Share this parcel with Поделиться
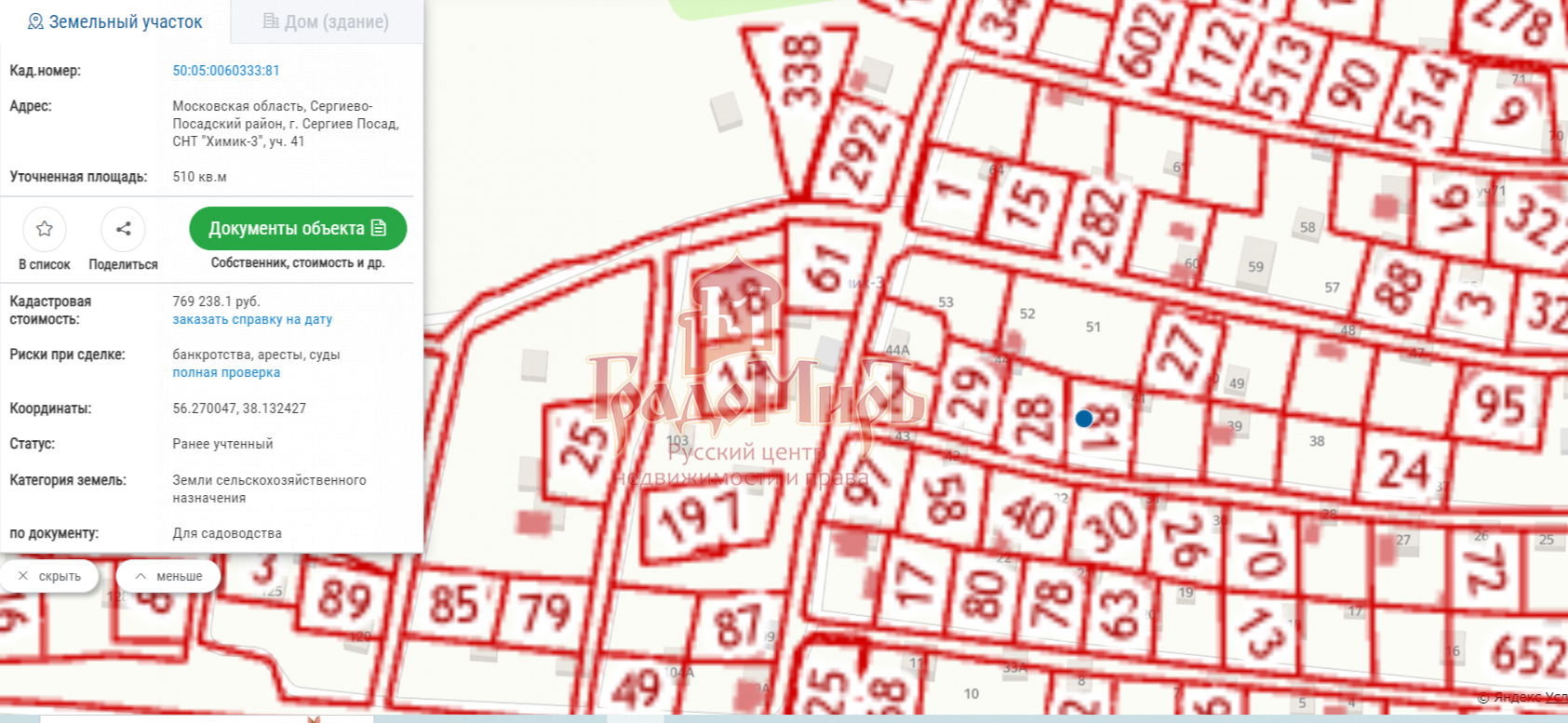The image size is (1568, 723). tap(123, 229)
